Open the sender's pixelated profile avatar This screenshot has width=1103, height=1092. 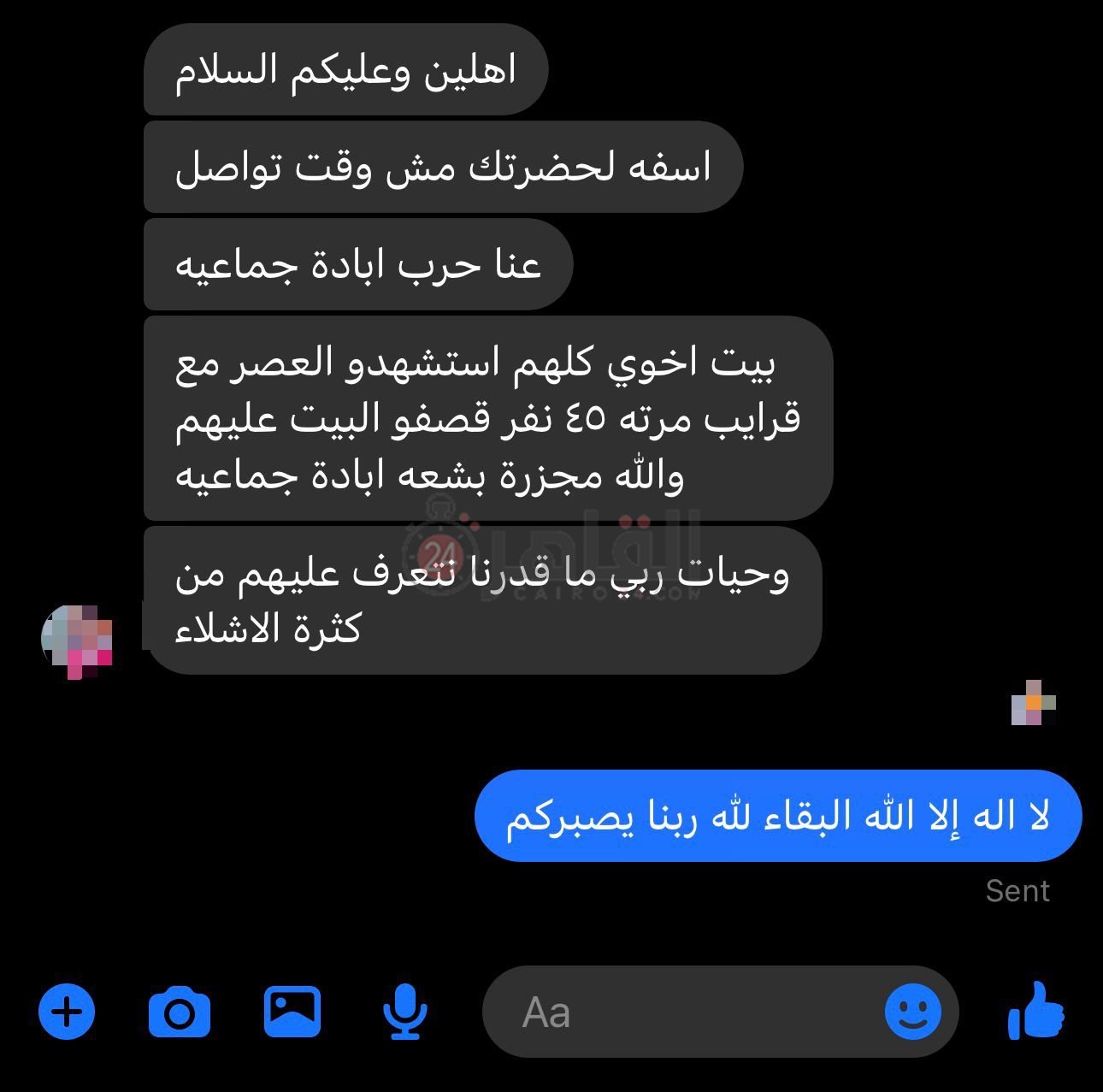click(78, 640)
